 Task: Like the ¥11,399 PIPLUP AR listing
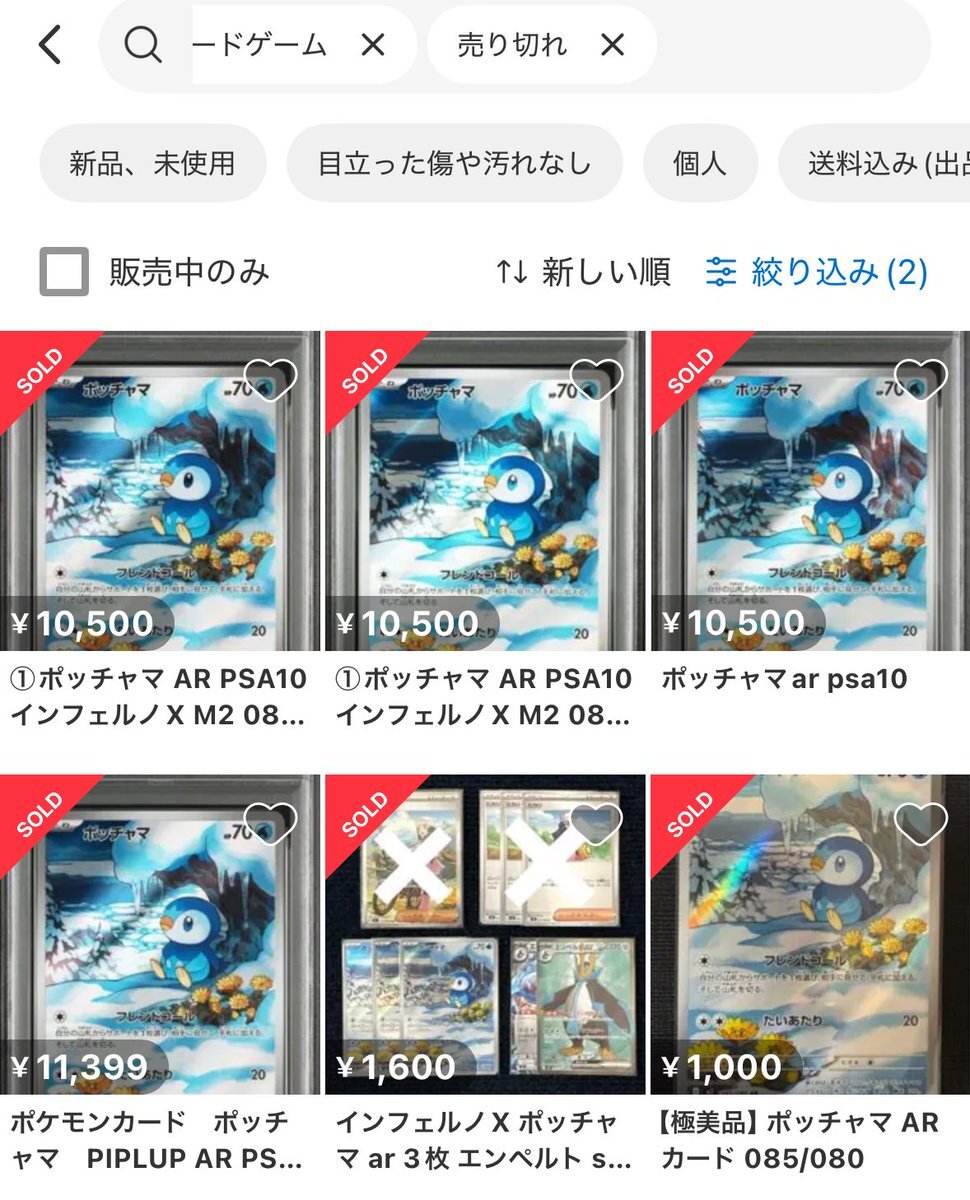pos(270,822)
